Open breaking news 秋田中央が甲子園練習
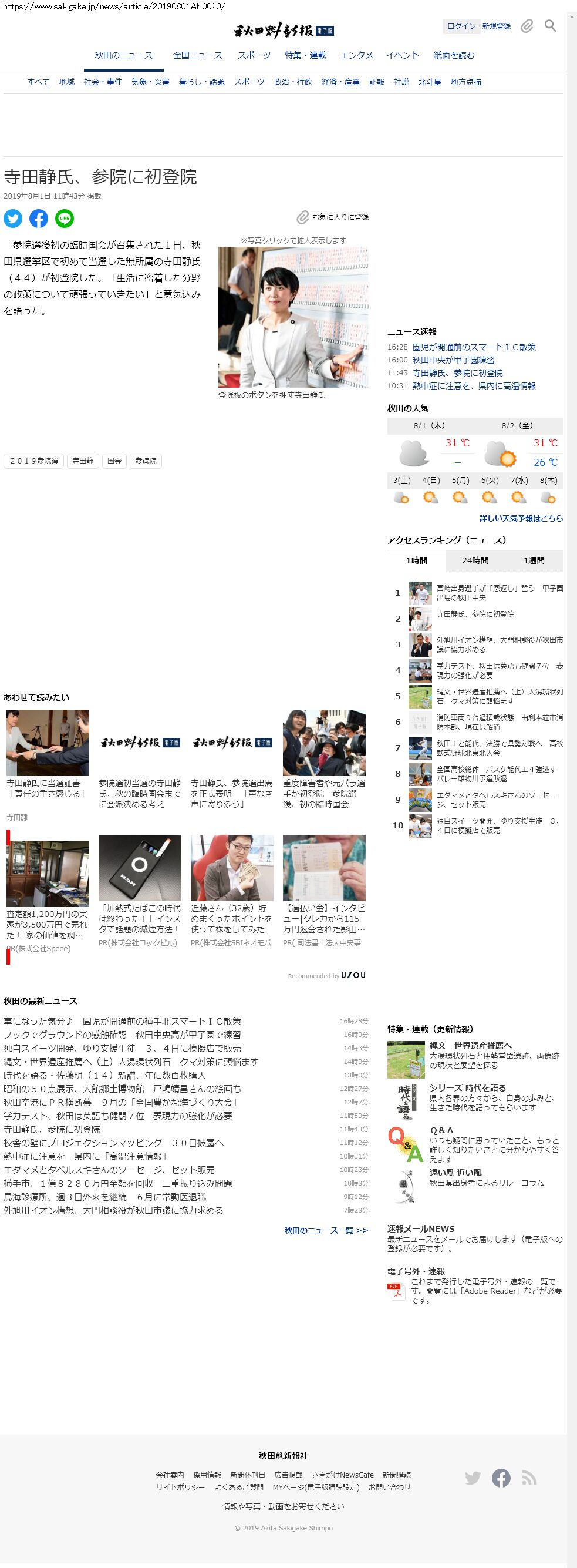 point(453,360)
